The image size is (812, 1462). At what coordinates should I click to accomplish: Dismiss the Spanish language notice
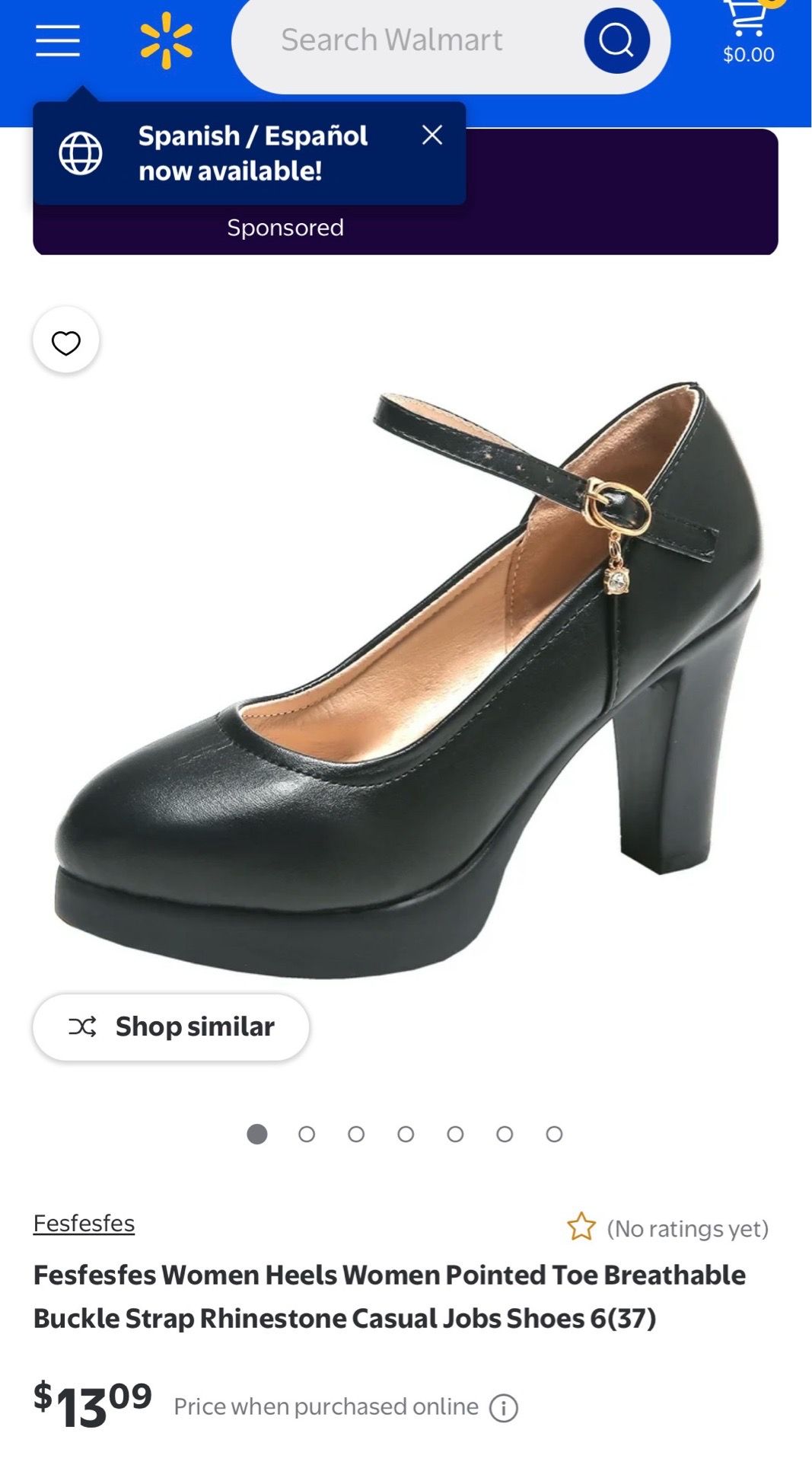[432, 135]
